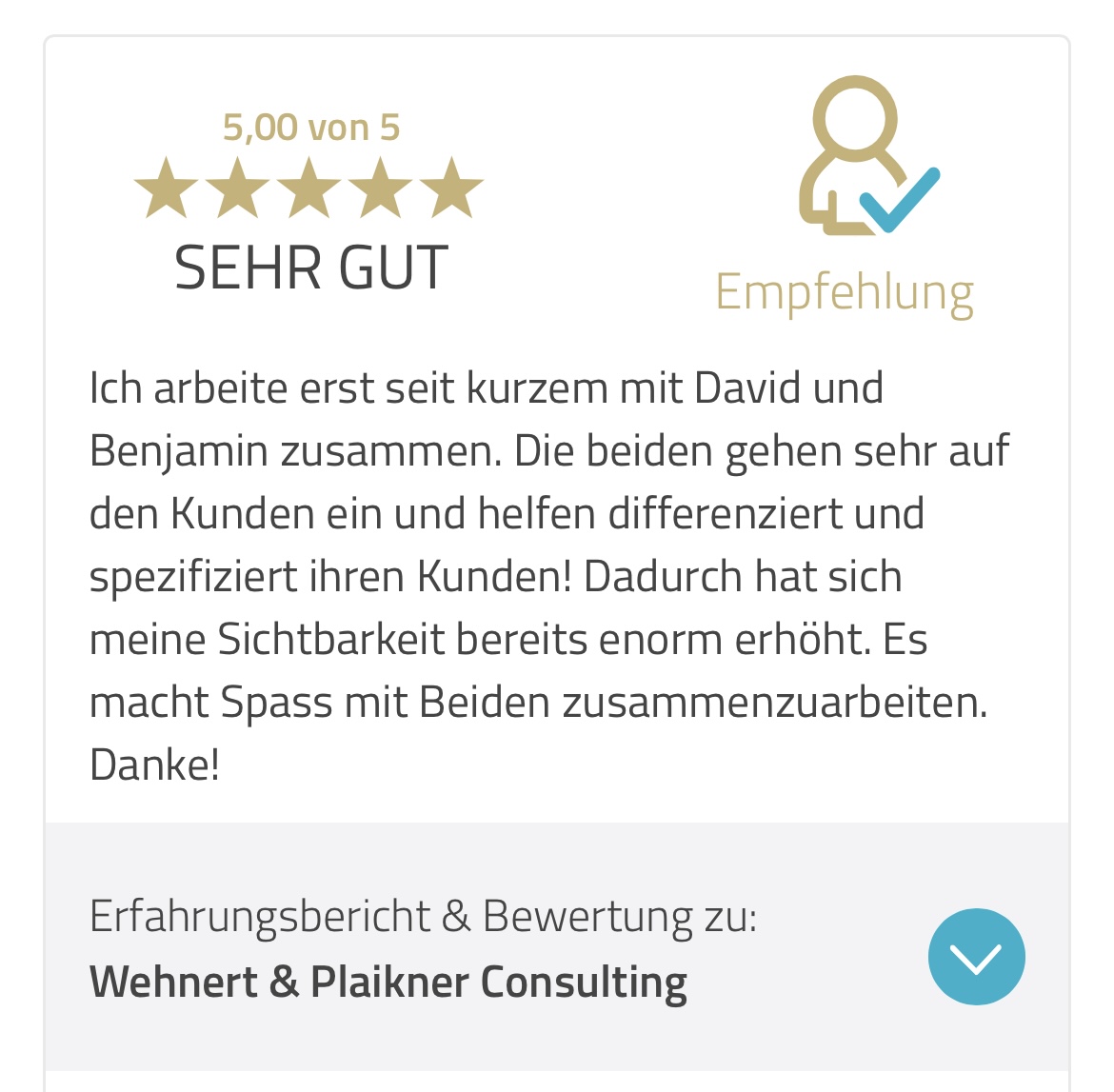This screenshot has width=1114, height=1092.
Task: Expand the Wehnert & Plaikner Consulting review details
Action: [x=976, y=957]
